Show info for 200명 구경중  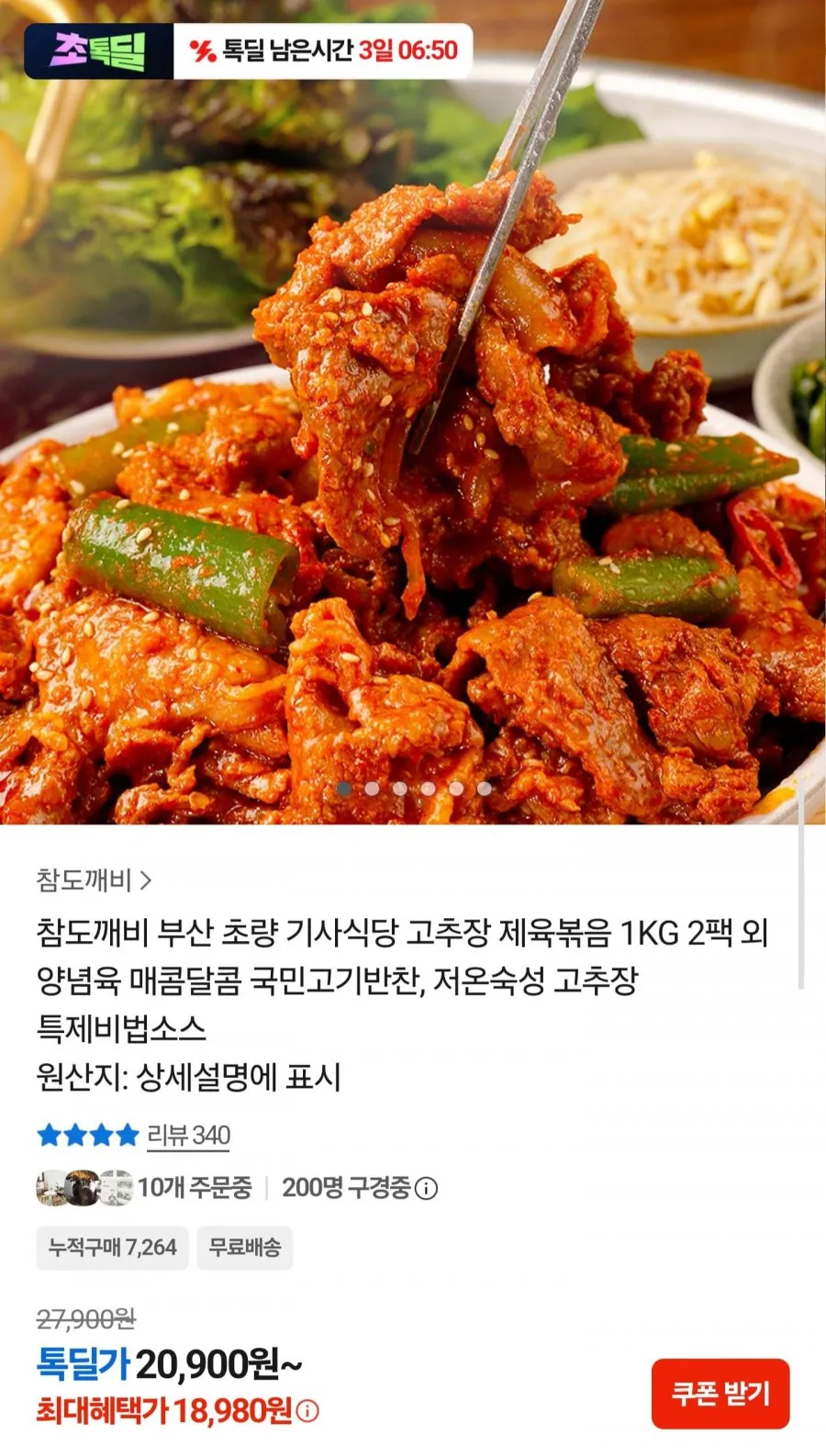point(426,1188)
